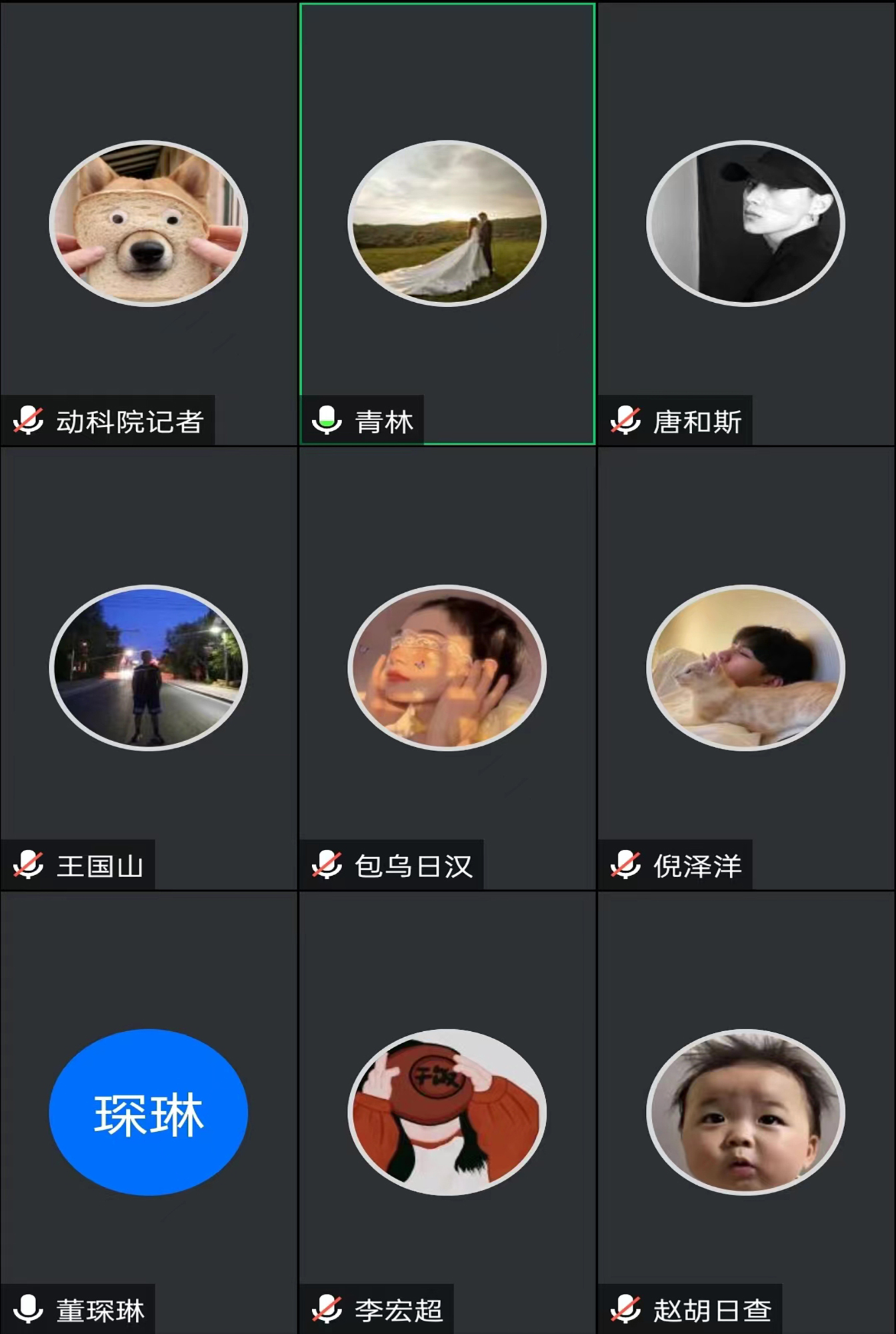
Task: Open the 包乌日汉 participant tile
Action: pyautogui.click(x=447, y=668)
